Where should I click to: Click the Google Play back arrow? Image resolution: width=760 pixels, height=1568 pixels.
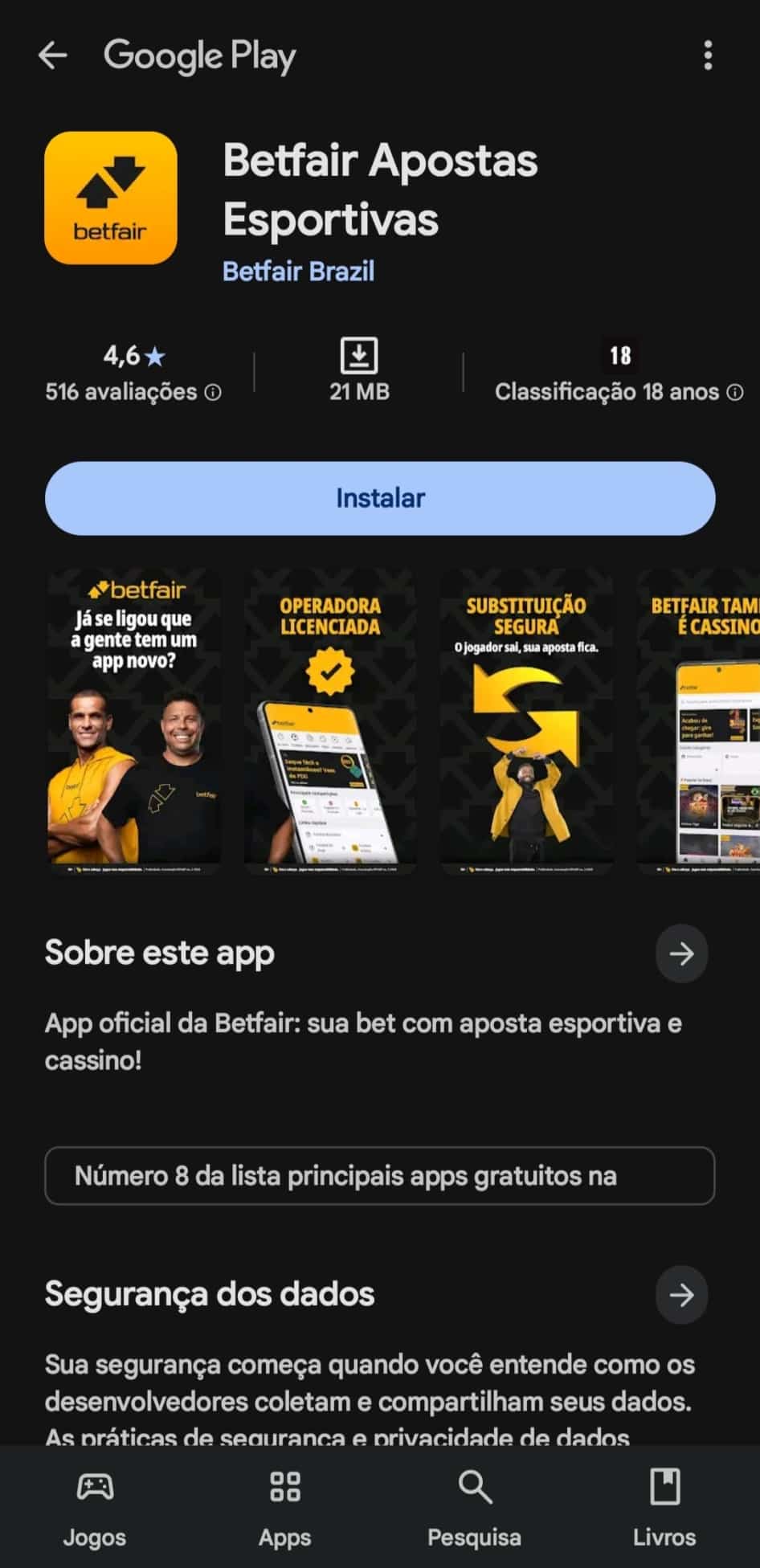pos(51,55)
